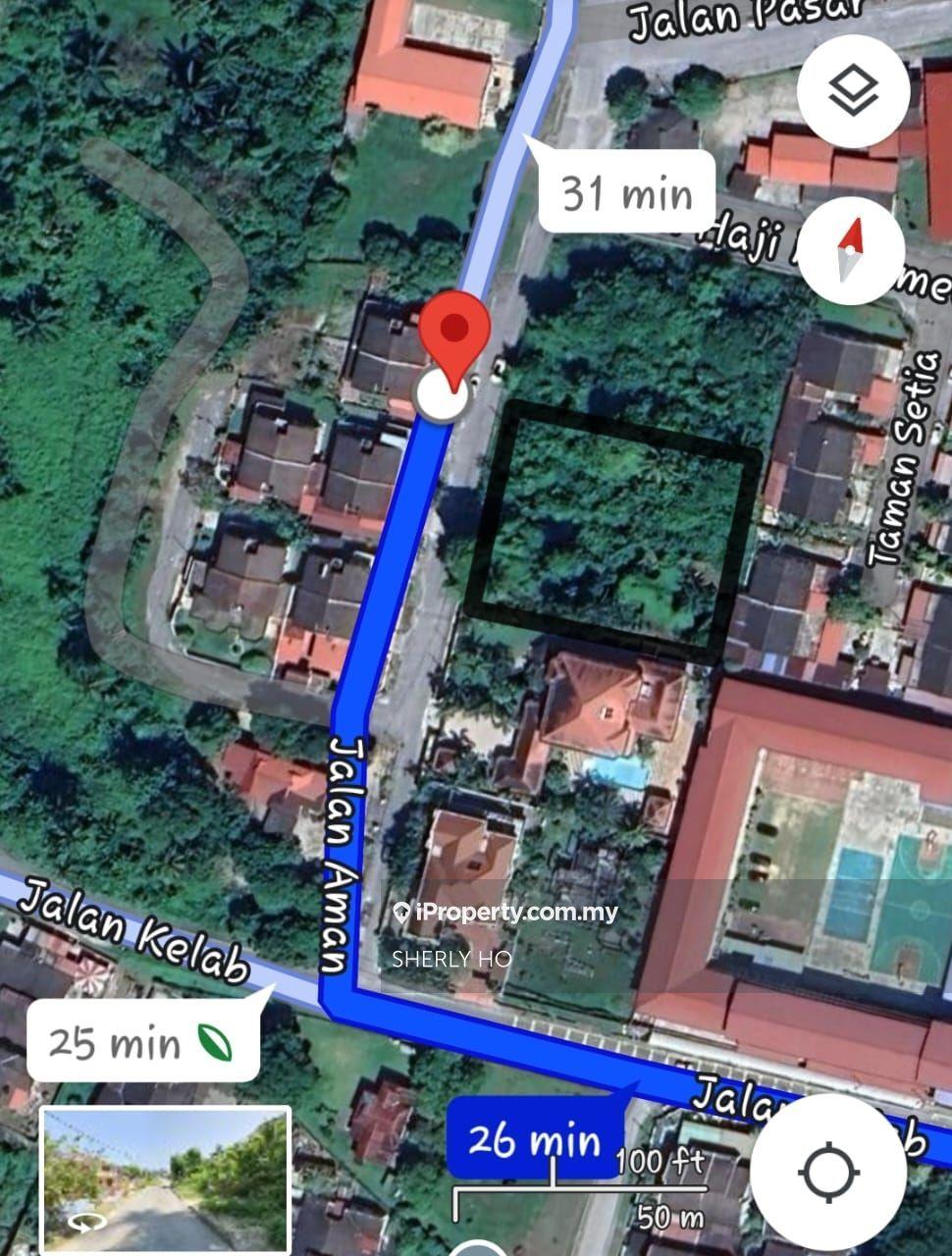The height and width of the screenshot is (1256, 952).
Task: Select the 31 min alternate route
Action: tap(626, 192)
